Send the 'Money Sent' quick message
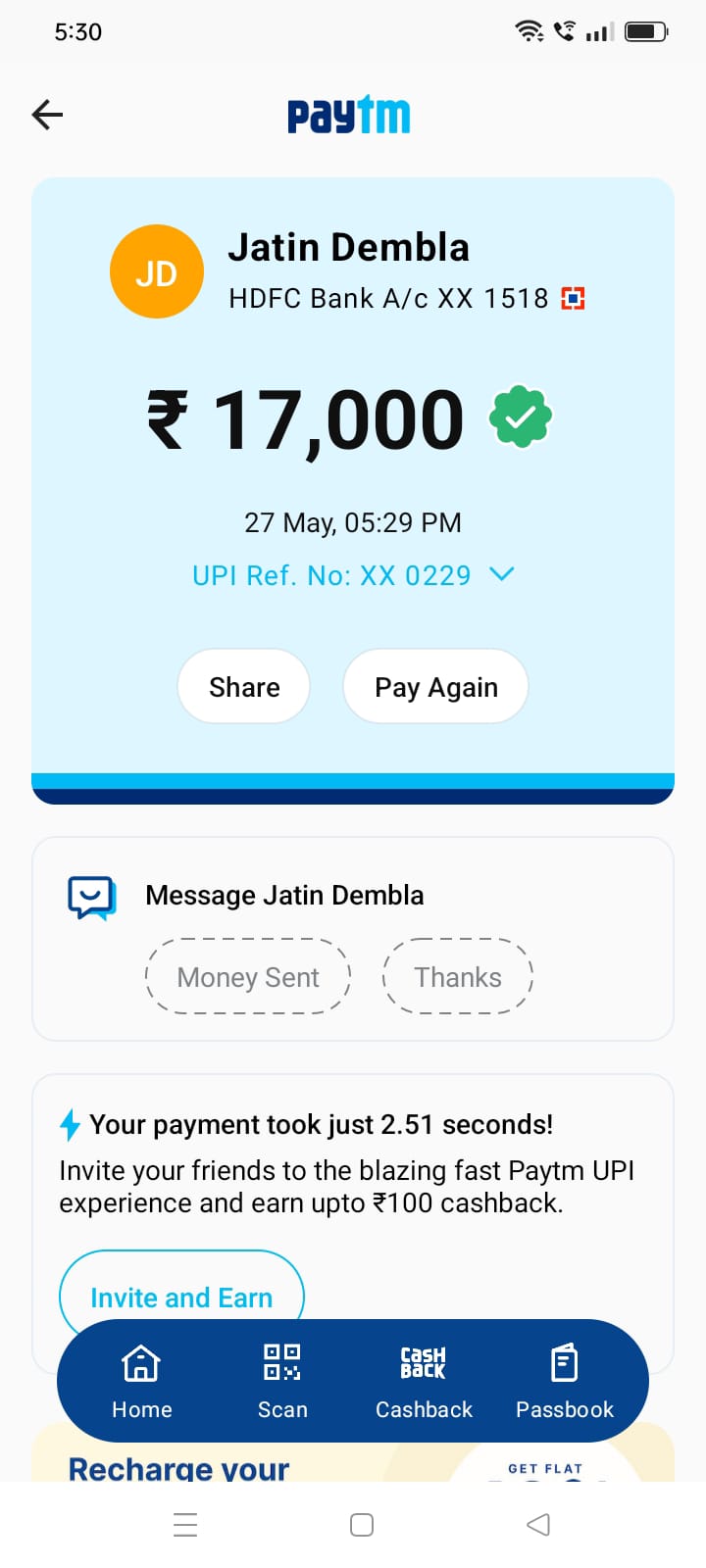Image resolution: width=706 pixels, height=1568 pixels. click(248, 977)
